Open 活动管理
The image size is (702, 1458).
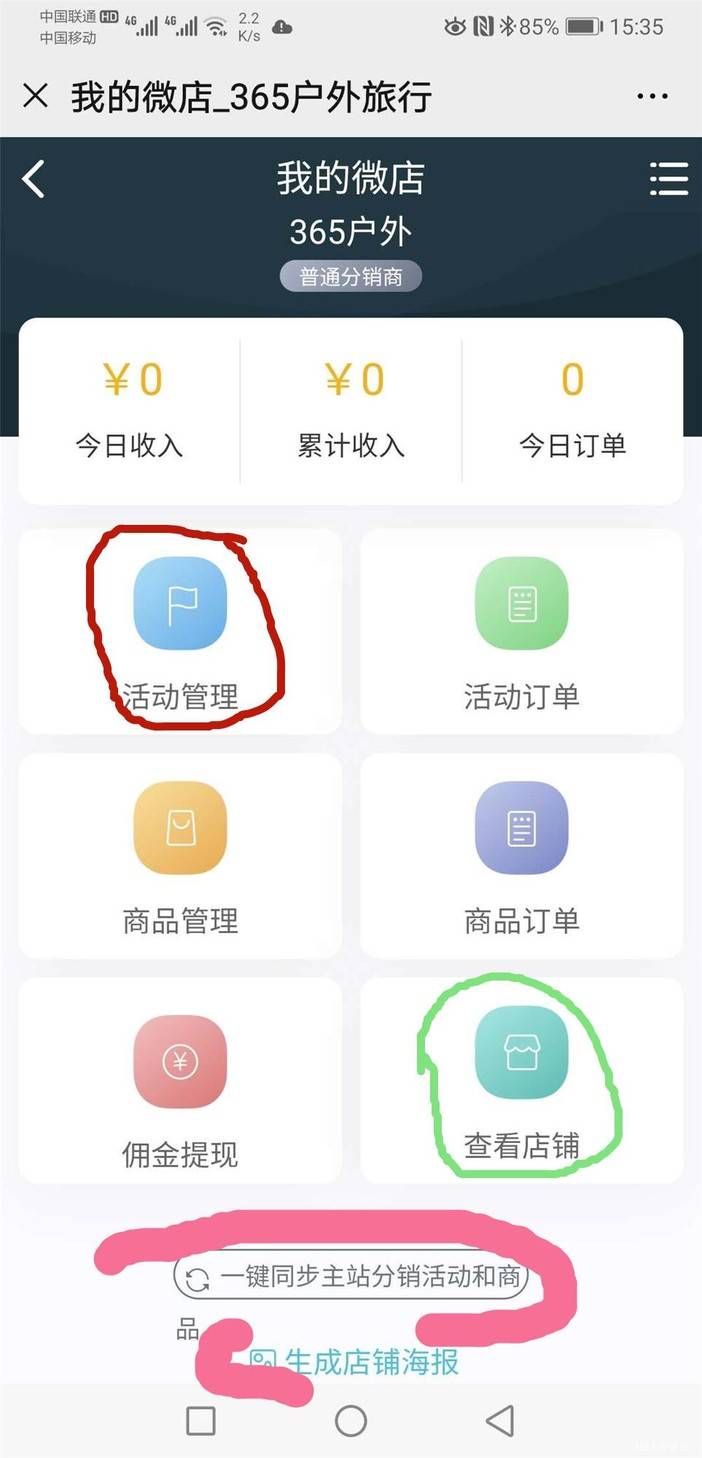(x=180, y=631)
